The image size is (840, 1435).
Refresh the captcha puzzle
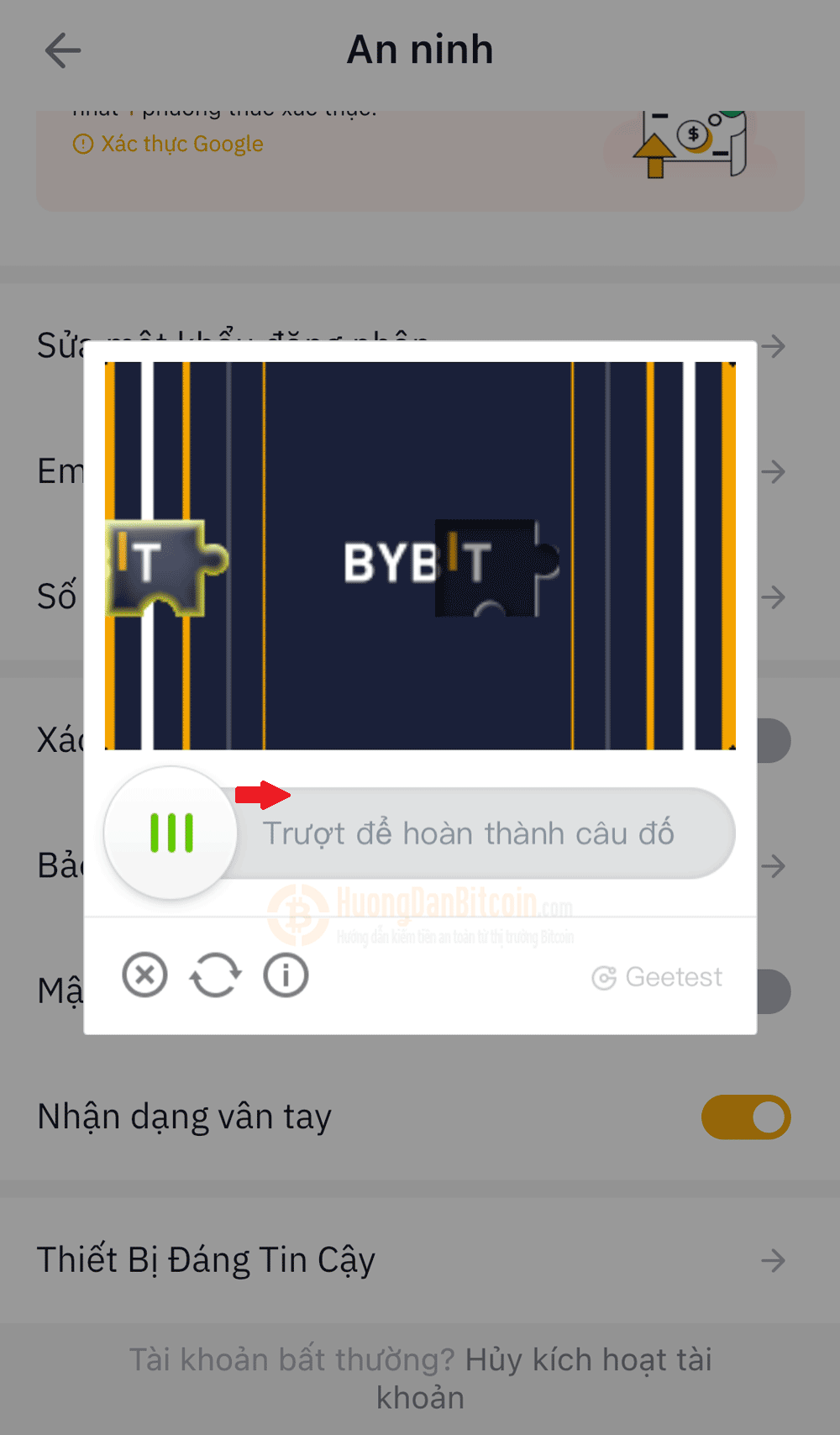coord(215,975)
